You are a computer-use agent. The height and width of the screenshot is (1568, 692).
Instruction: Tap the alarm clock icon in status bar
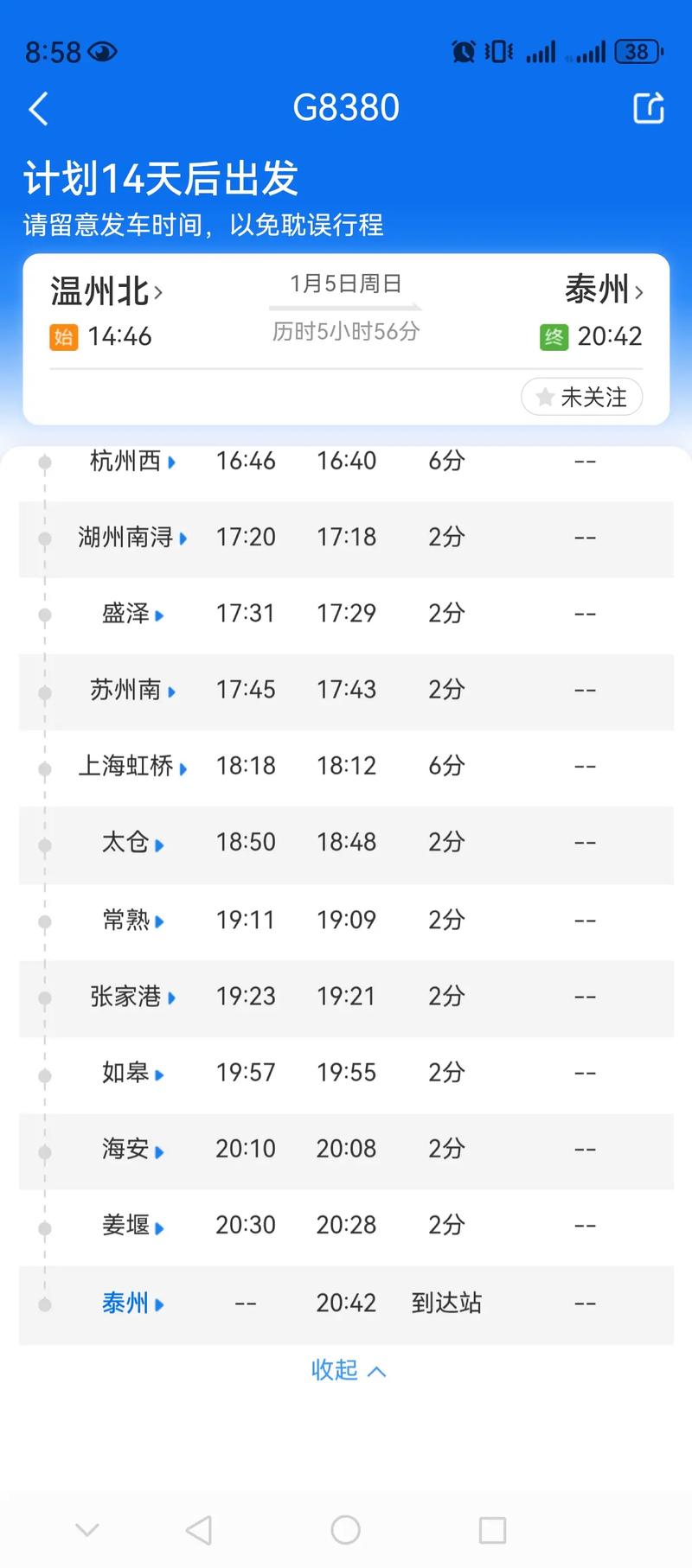tap(464, 52)
